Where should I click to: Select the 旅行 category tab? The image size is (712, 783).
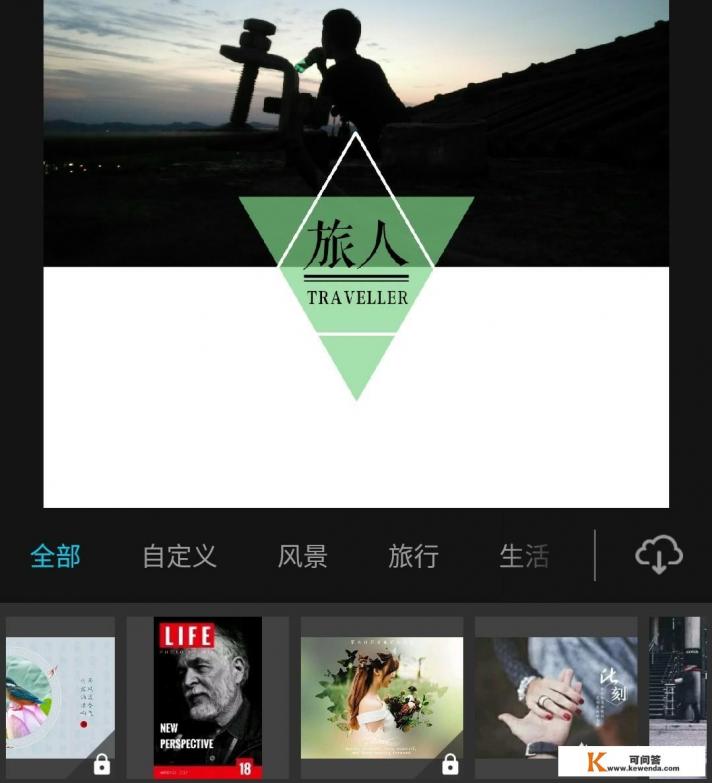coord(413,556)
